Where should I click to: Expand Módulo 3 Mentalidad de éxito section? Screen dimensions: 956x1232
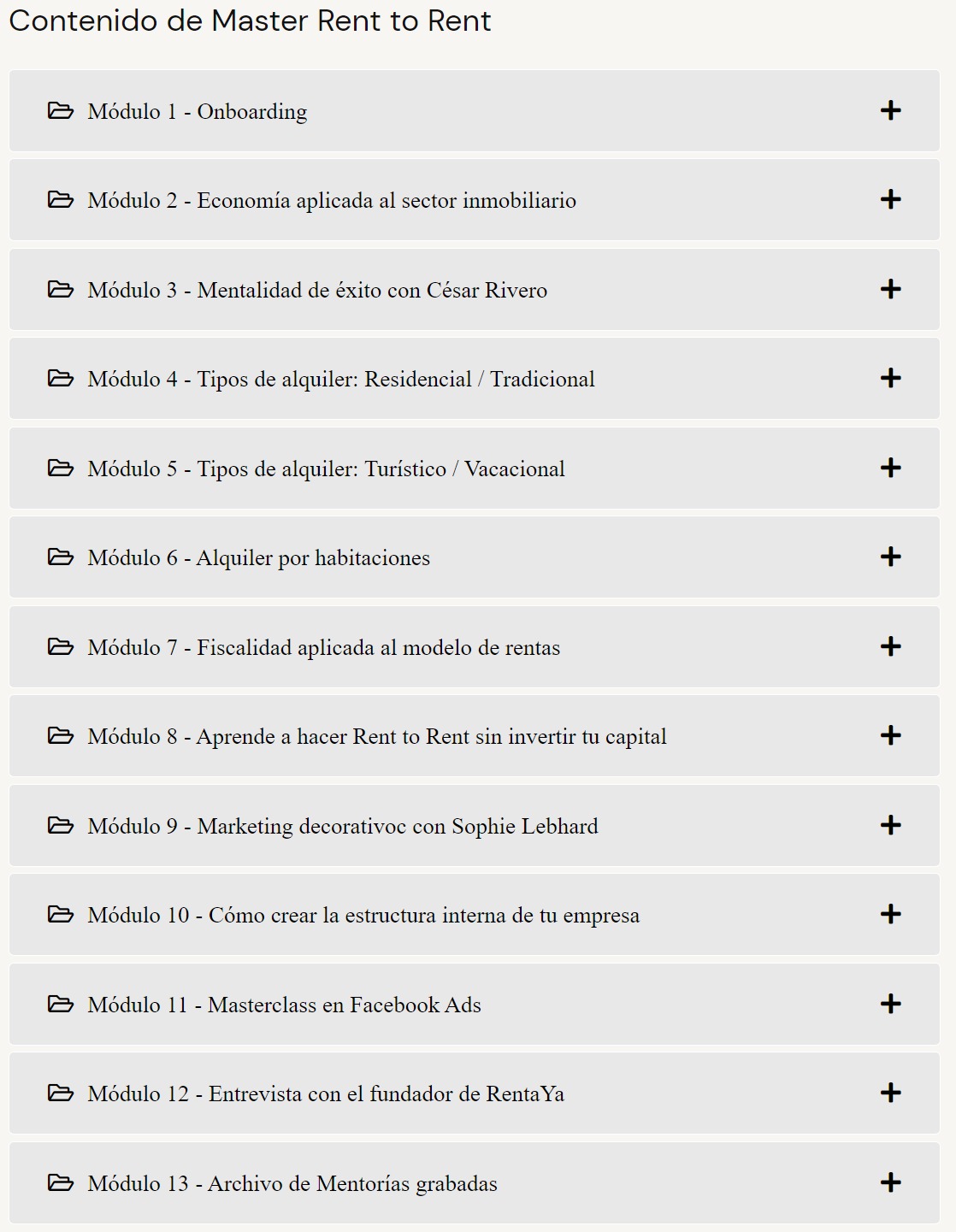click(890, 289)
